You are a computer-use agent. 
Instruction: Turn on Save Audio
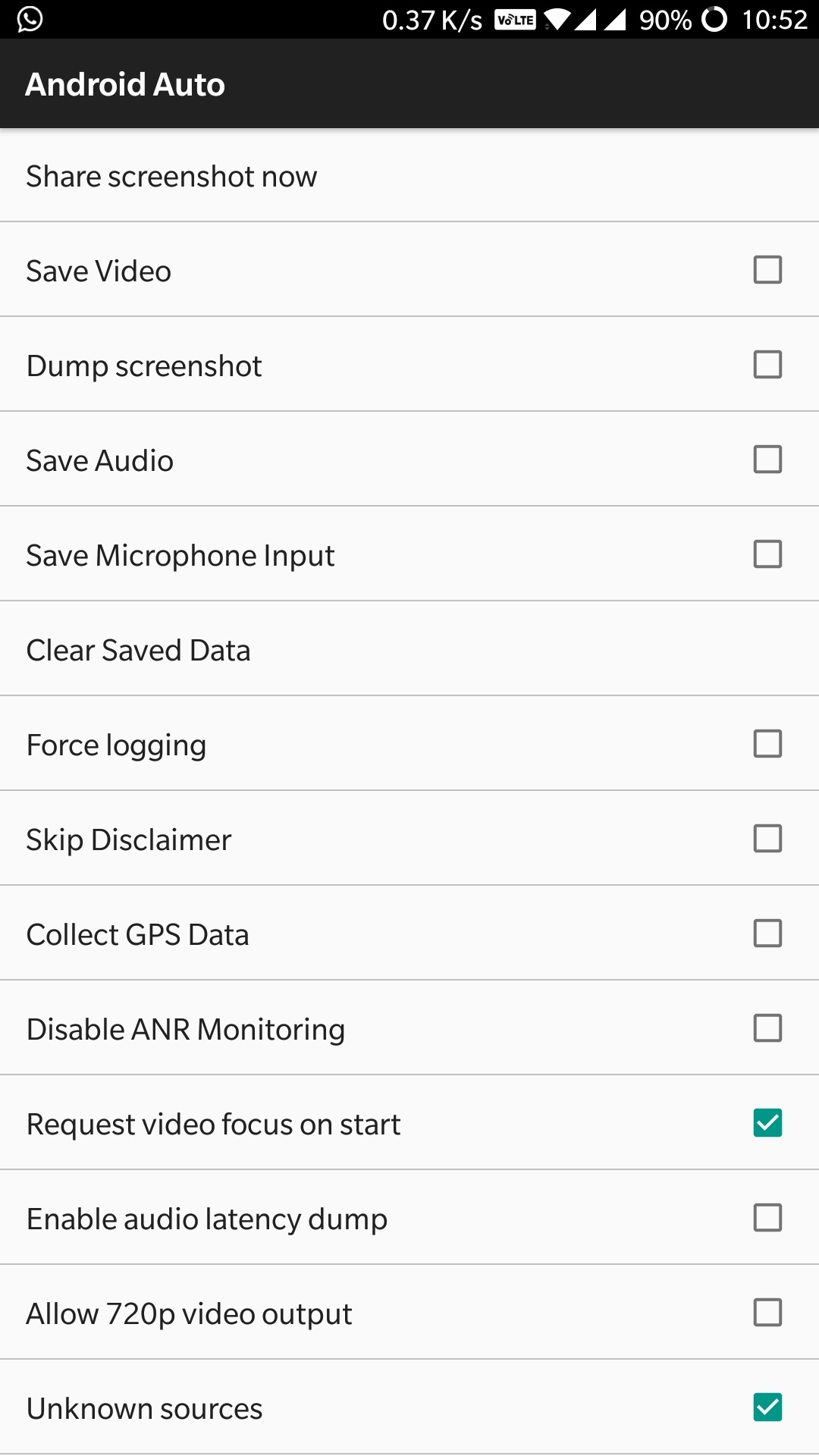[767, 460]
